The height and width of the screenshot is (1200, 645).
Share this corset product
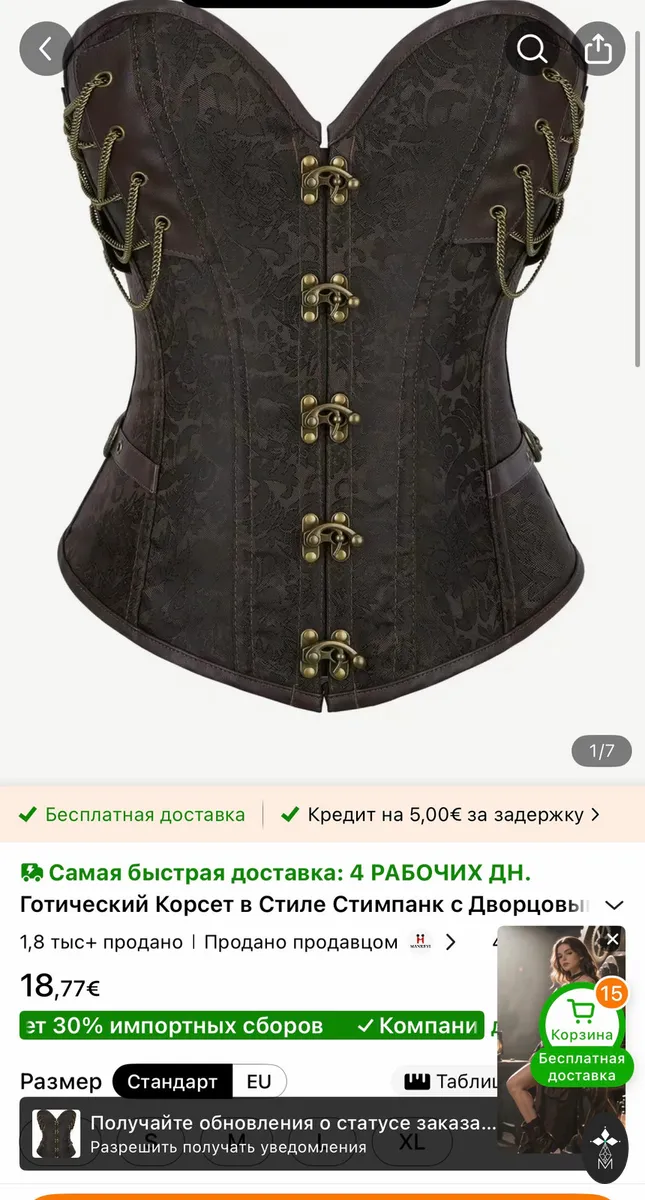tap(598, 48)
